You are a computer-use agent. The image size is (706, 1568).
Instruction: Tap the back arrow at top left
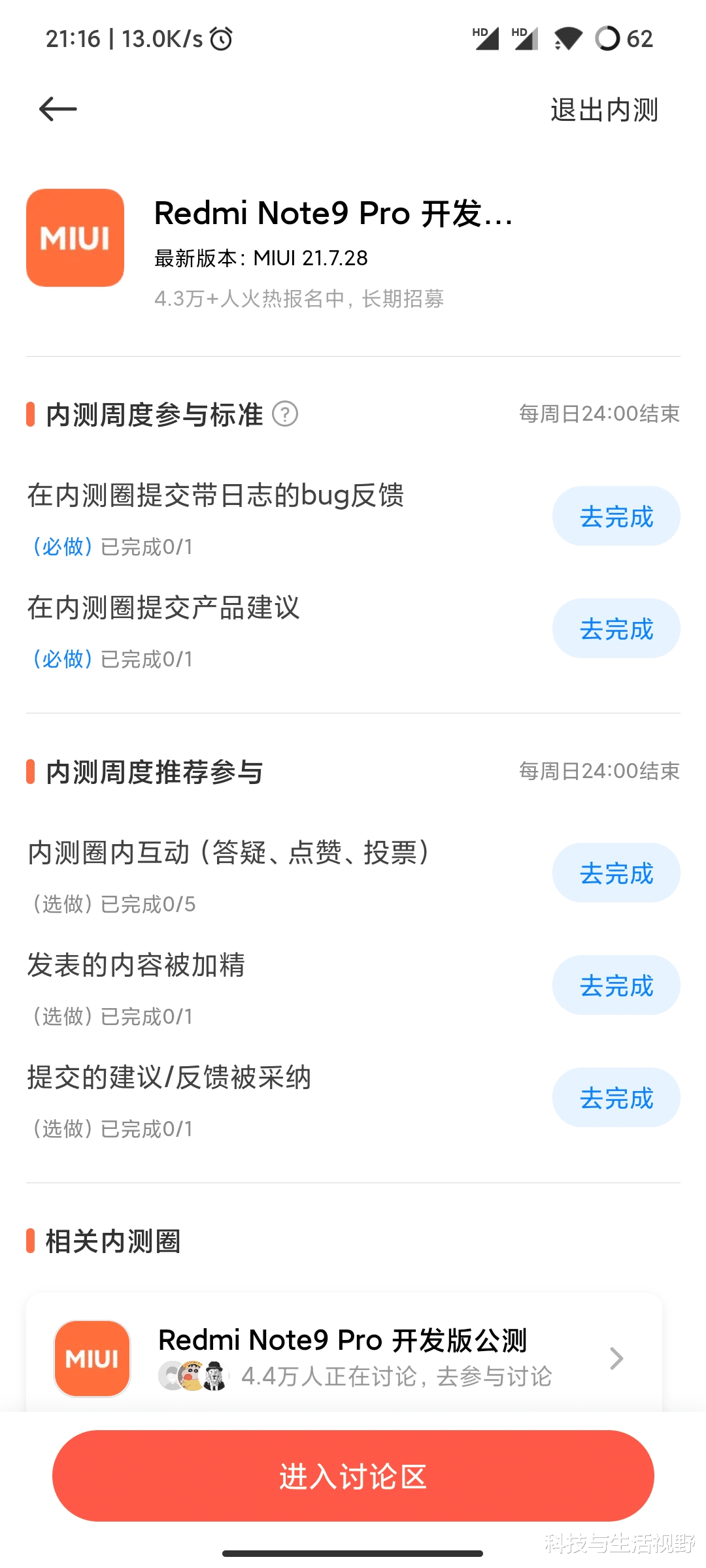tap(58, 108)
